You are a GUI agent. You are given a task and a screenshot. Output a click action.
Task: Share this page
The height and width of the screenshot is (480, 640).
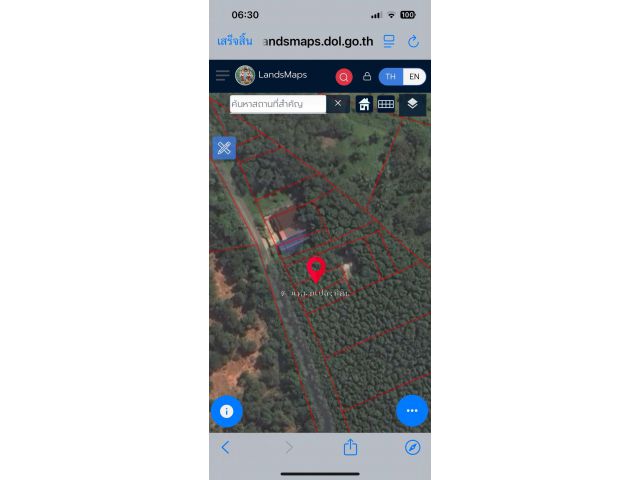point(350,448)
